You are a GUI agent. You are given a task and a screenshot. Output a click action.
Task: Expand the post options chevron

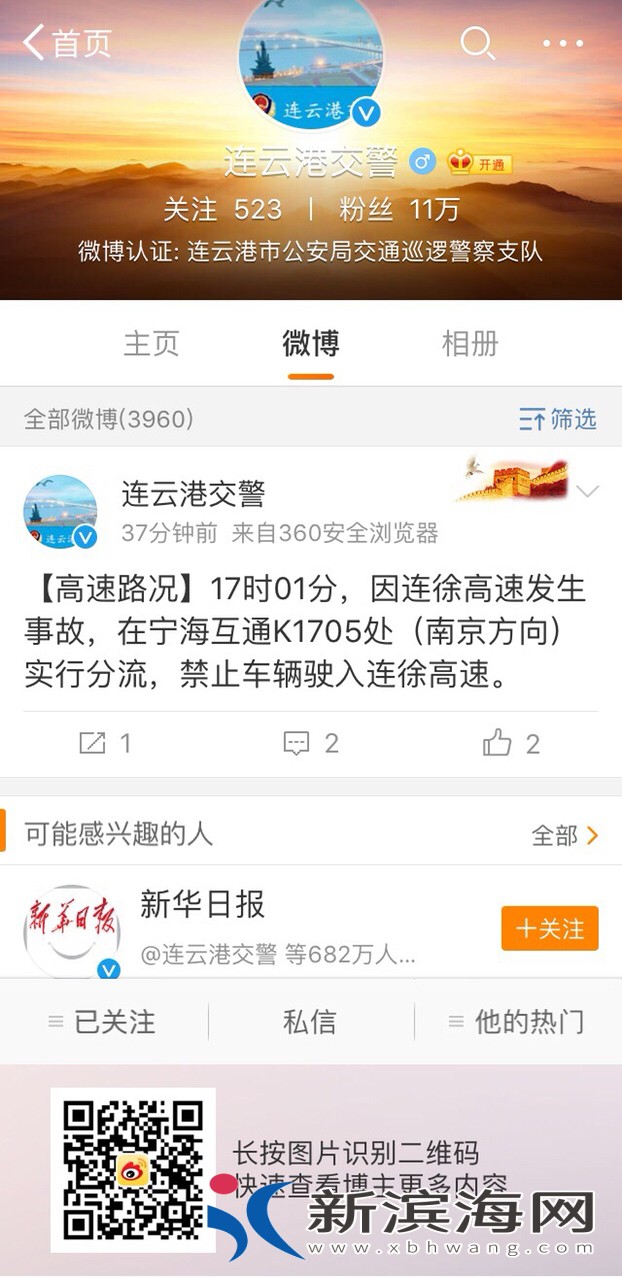click(x=587, y=491)
